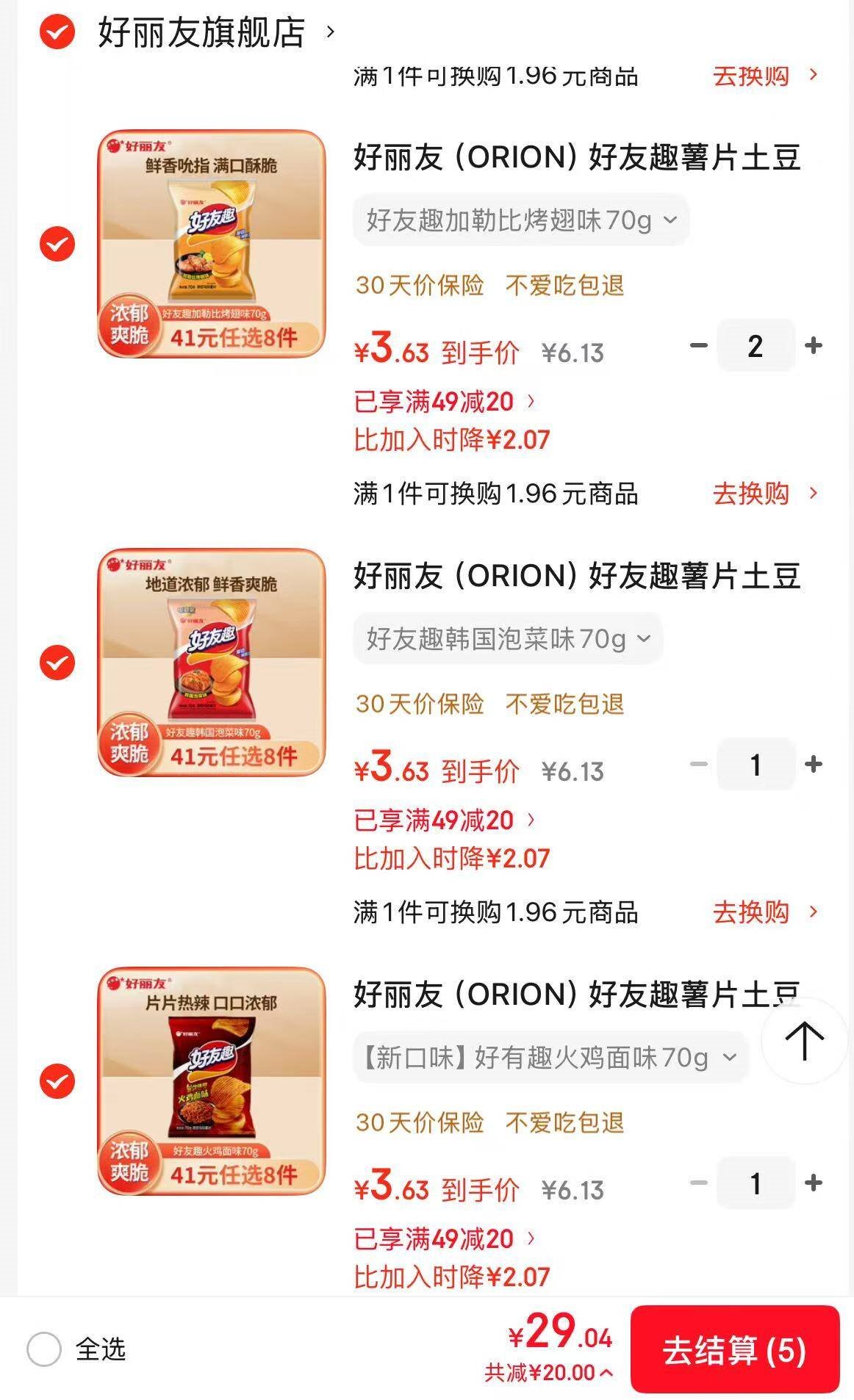
Task: Open the 韩国泡菜味 product image
Action: click(x=212, y=663)
